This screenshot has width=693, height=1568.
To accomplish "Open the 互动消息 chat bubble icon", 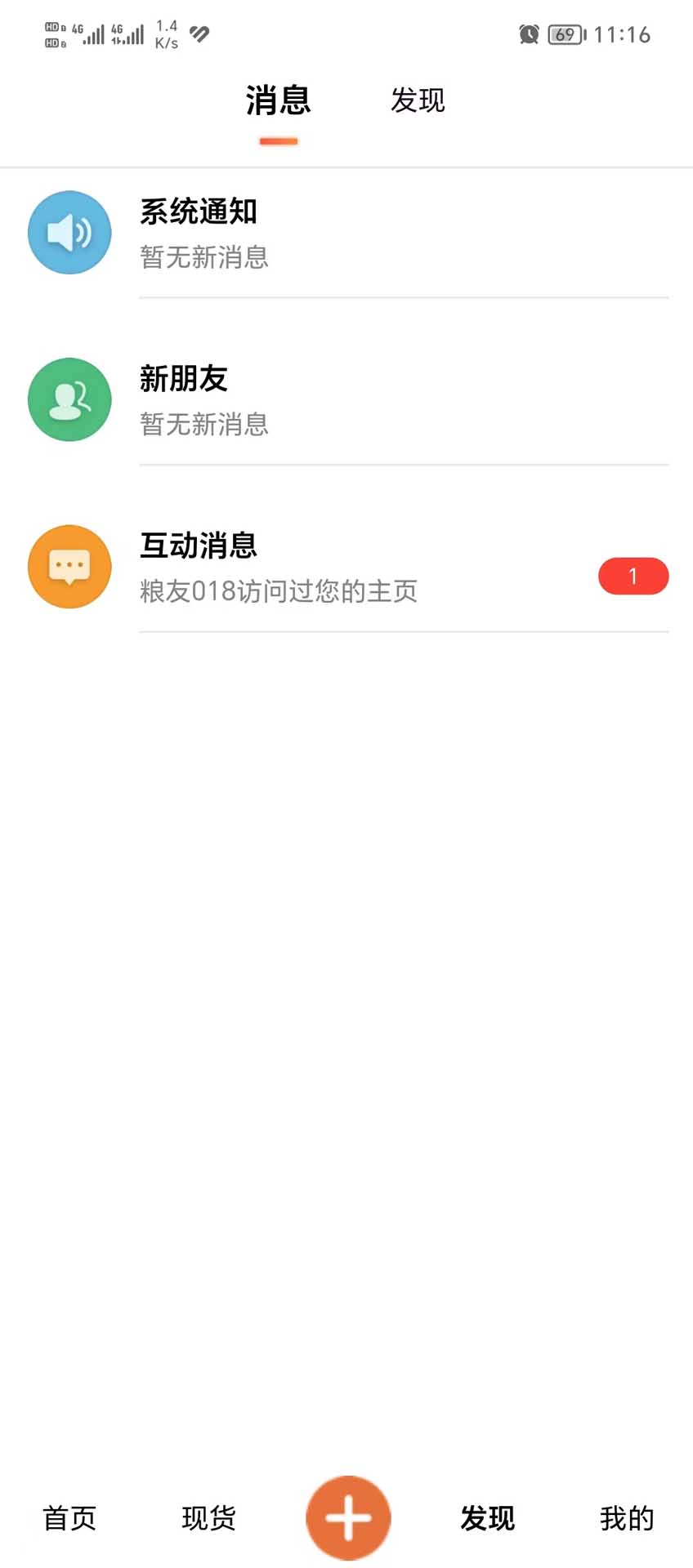I will [x=69, y=566].
